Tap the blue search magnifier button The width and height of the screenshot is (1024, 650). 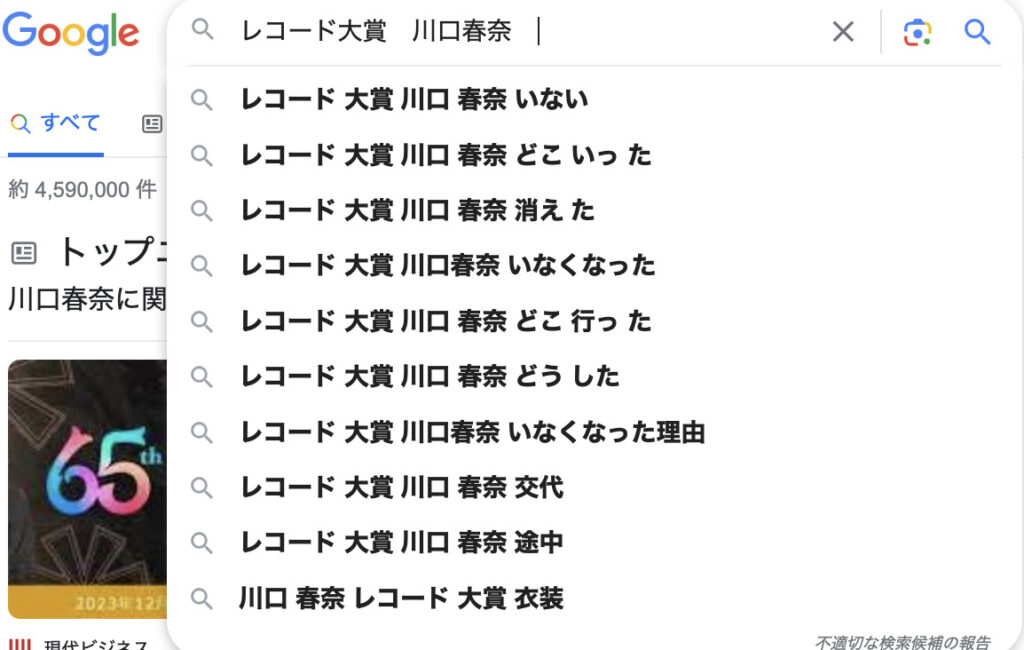click(977, 32)
